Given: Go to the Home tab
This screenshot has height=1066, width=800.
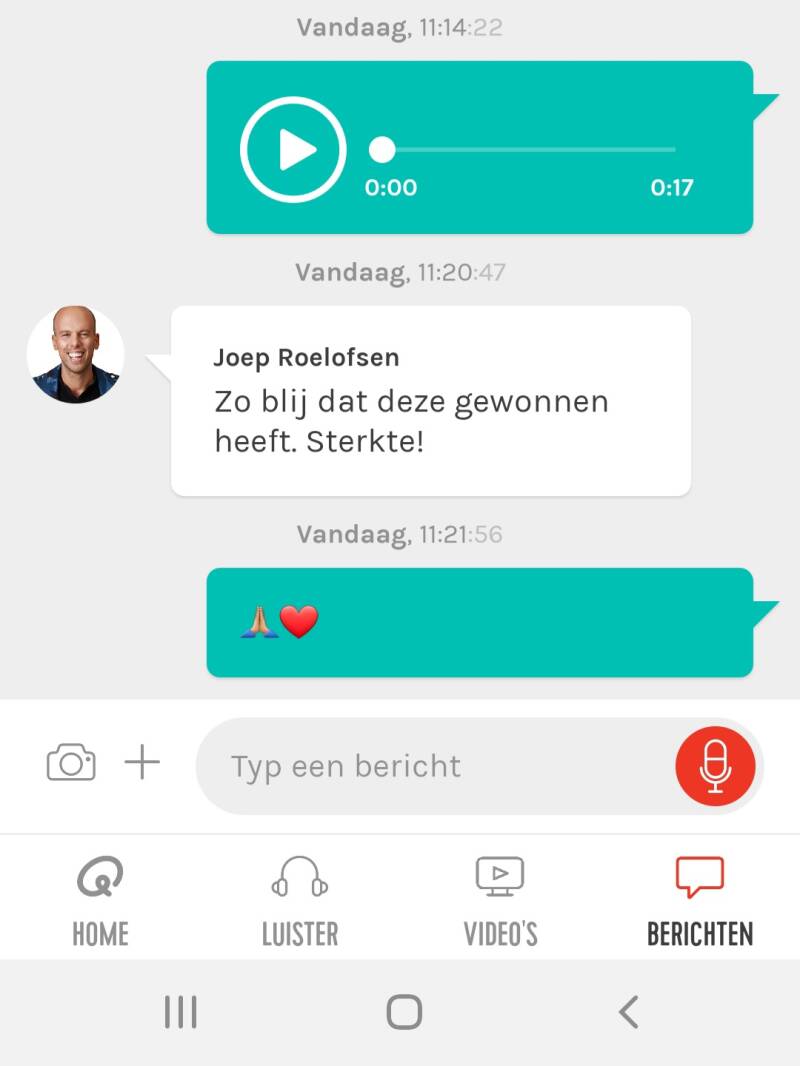Looking at the screenshot, I should [100, 900].
